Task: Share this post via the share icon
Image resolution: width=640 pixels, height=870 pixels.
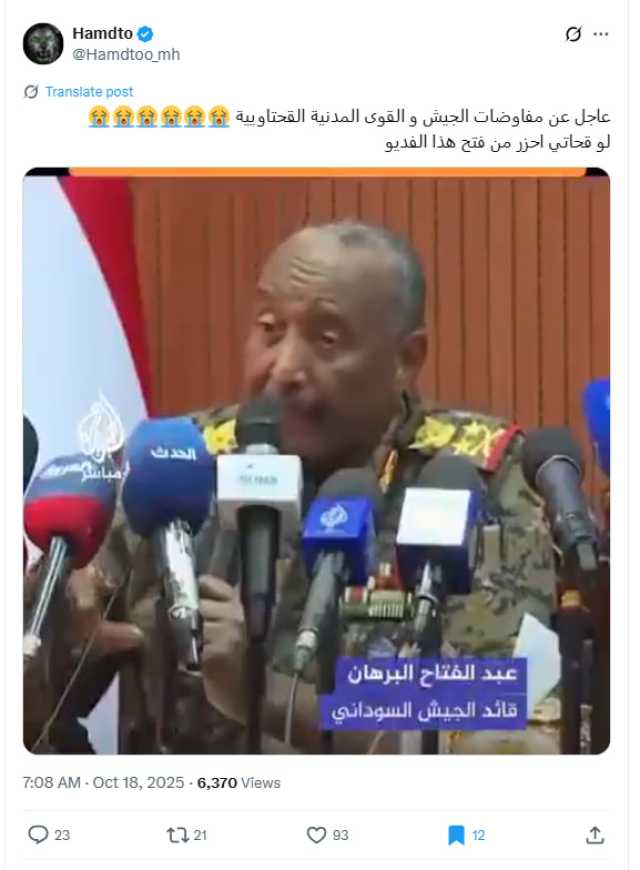Action: (x=595, y=834)
